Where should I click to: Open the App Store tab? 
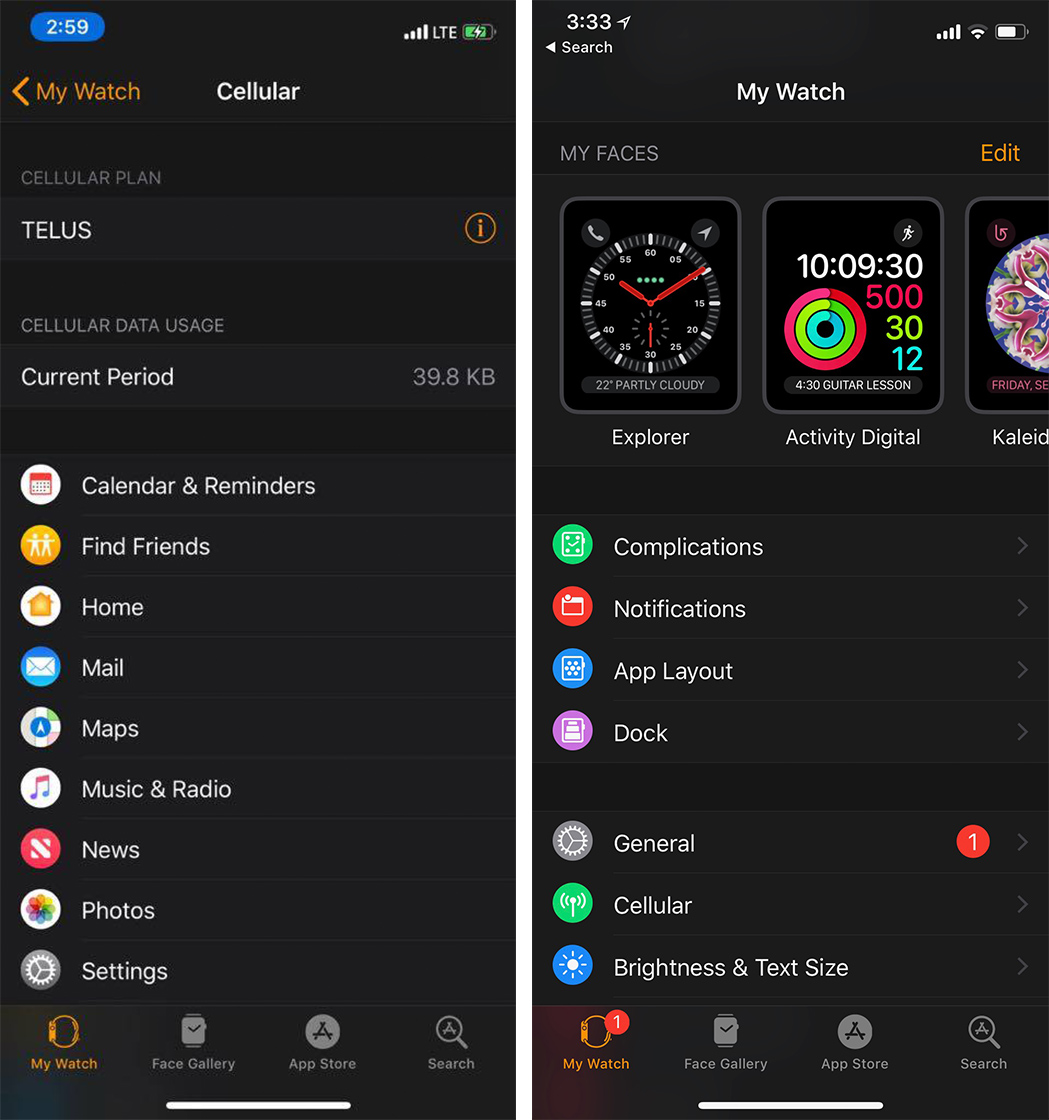(854, 1043)
